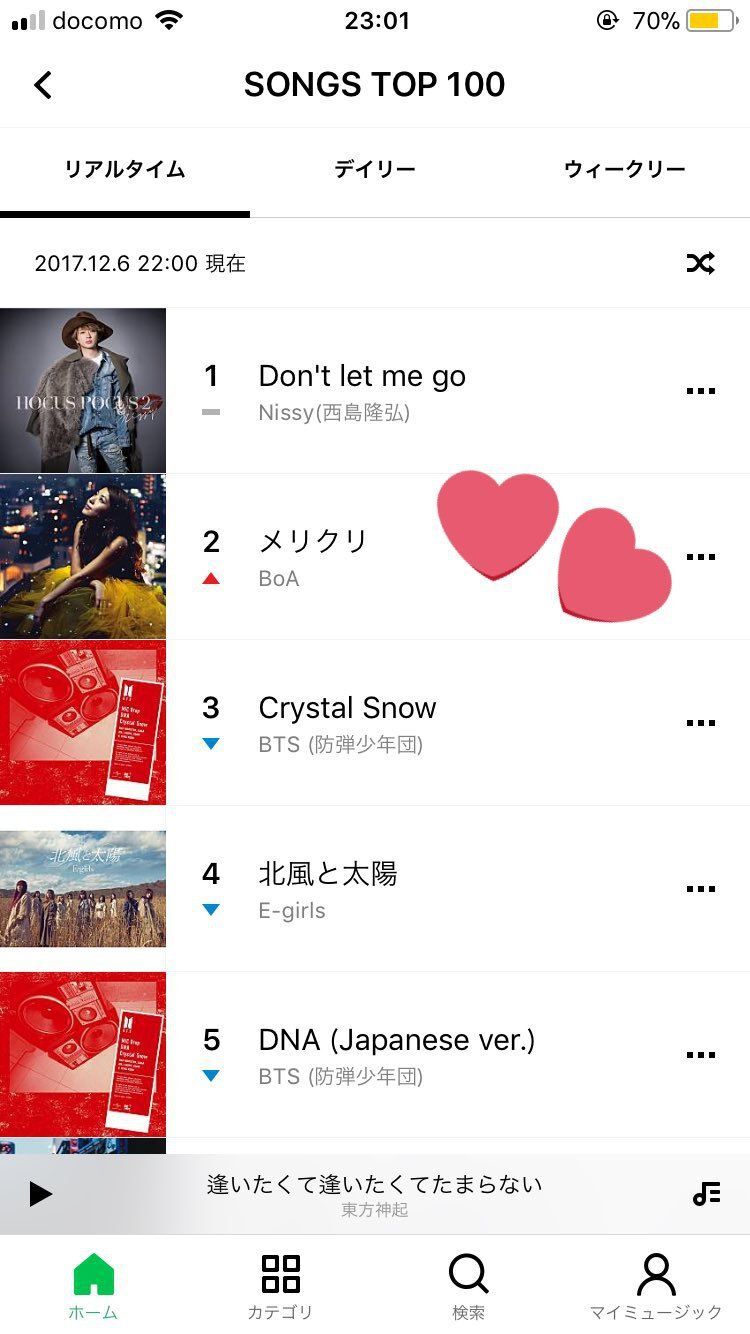Shuffle play the top 100 songs

click(x=700, y=264)
